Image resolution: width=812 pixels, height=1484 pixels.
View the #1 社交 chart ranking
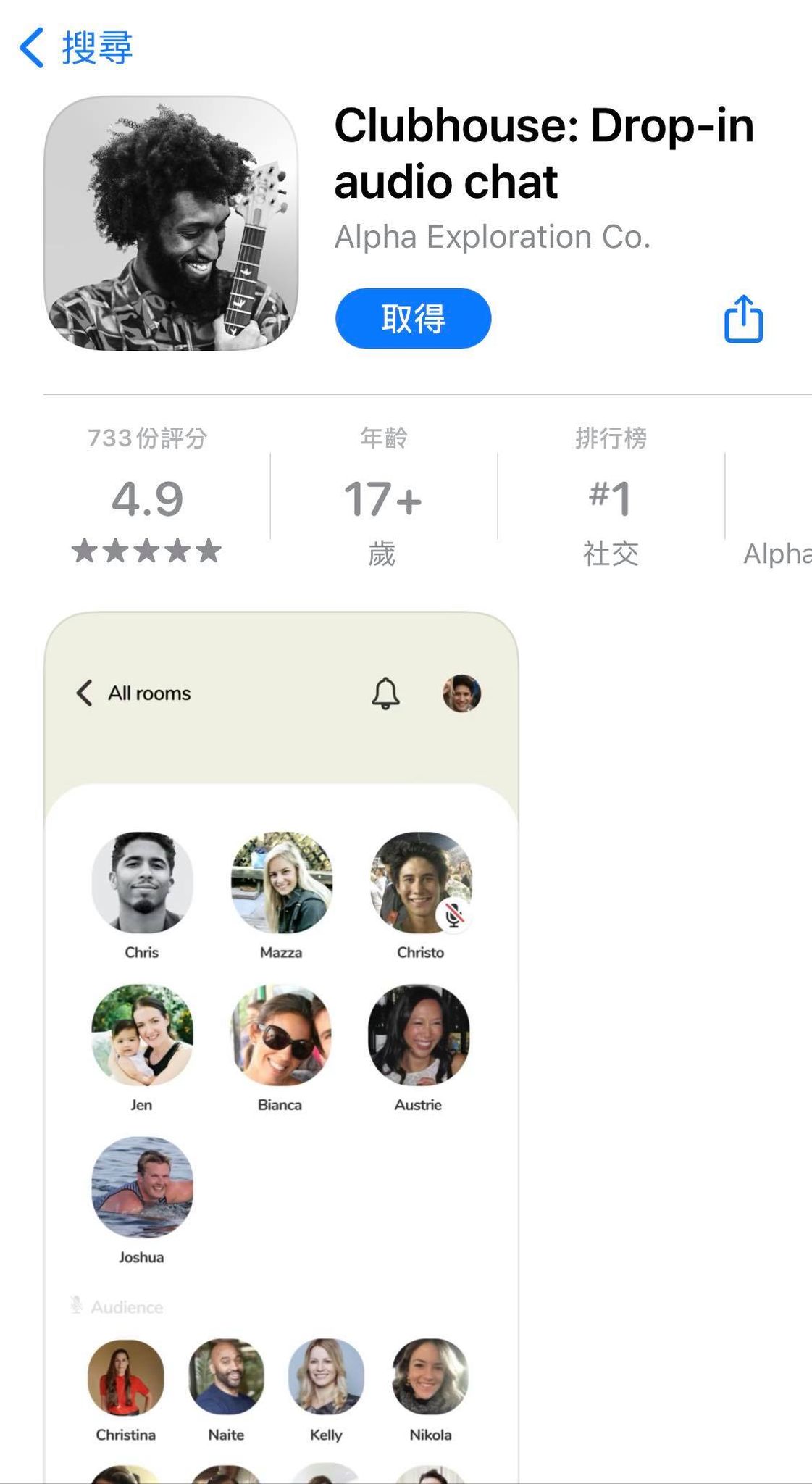pos(611,498)
